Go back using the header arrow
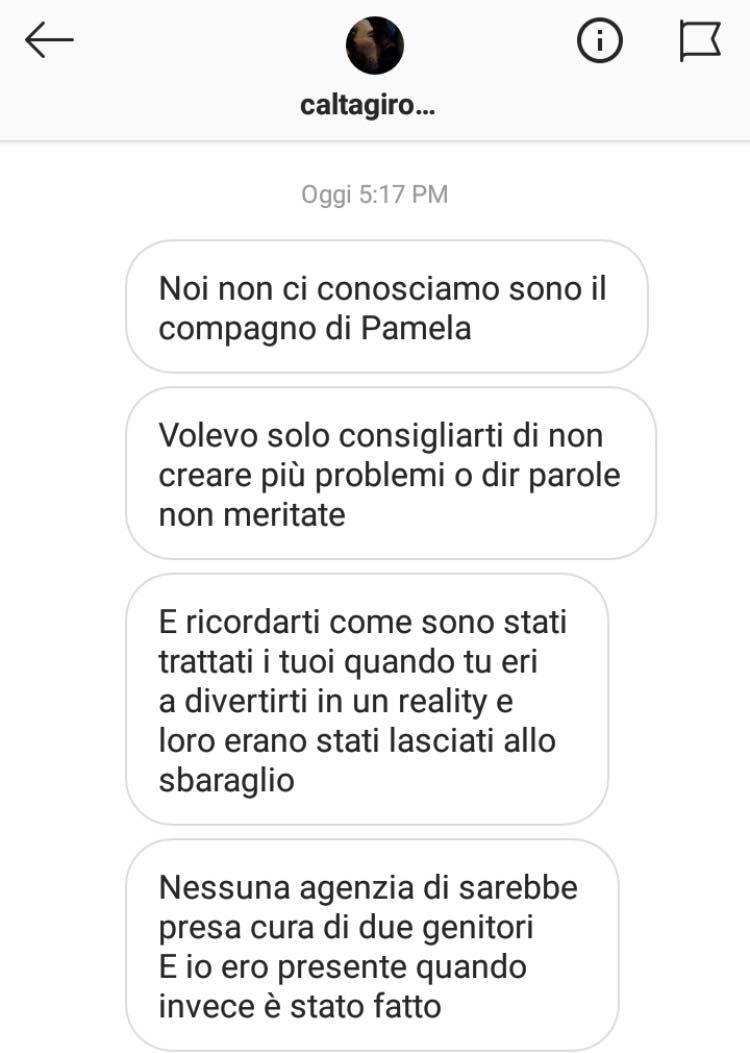This screenshot has height=1053, width=750. tap(49, 41)
